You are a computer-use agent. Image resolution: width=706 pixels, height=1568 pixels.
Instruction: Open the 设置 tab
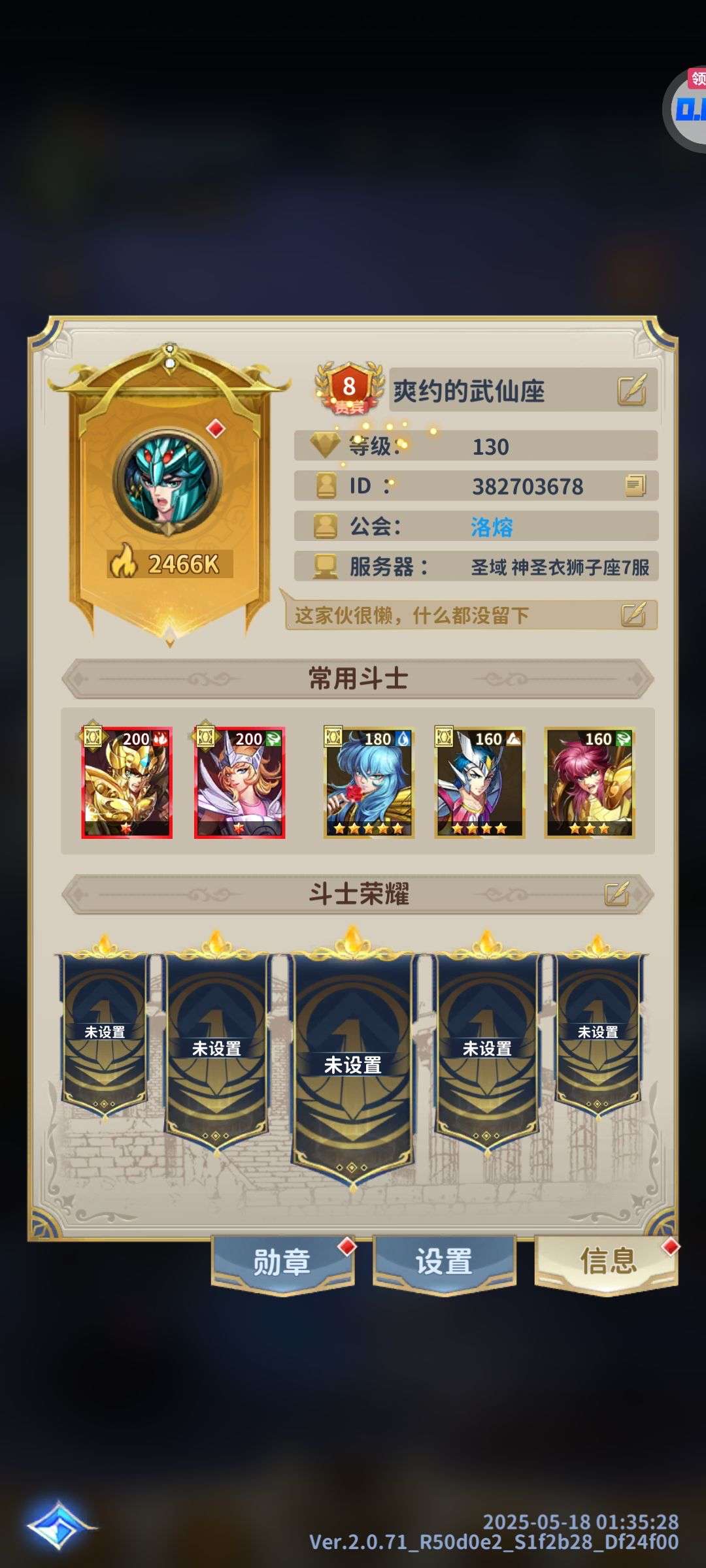444,1262
